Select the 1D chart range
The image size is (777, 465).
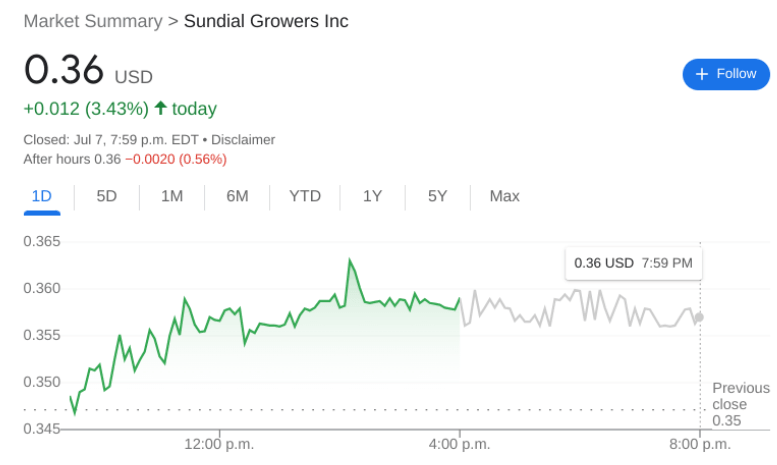42,196
